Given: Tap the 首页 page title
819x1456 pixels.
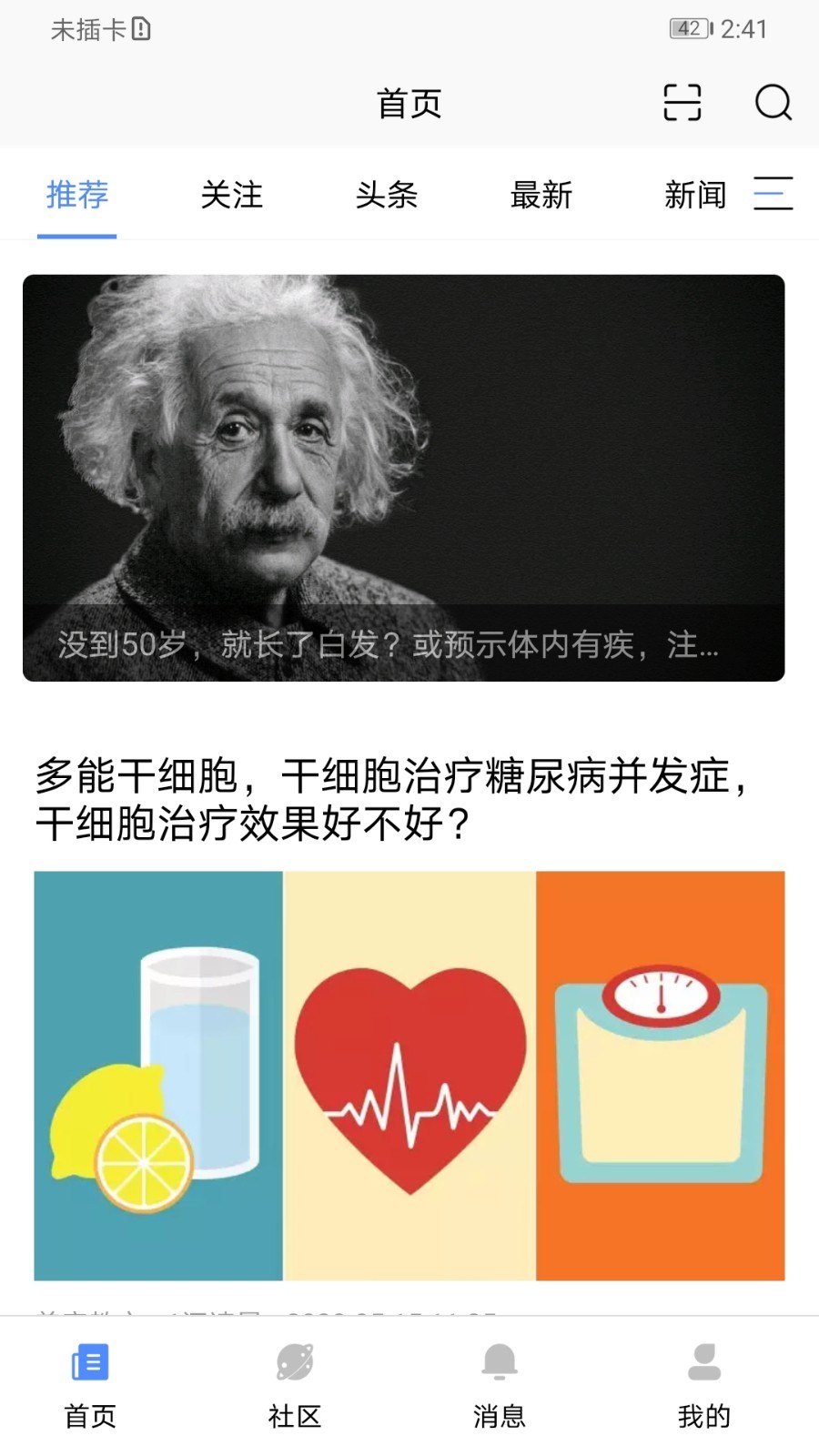Looking at the screenshot, I should pyautogui.click(x=409, y=102).
